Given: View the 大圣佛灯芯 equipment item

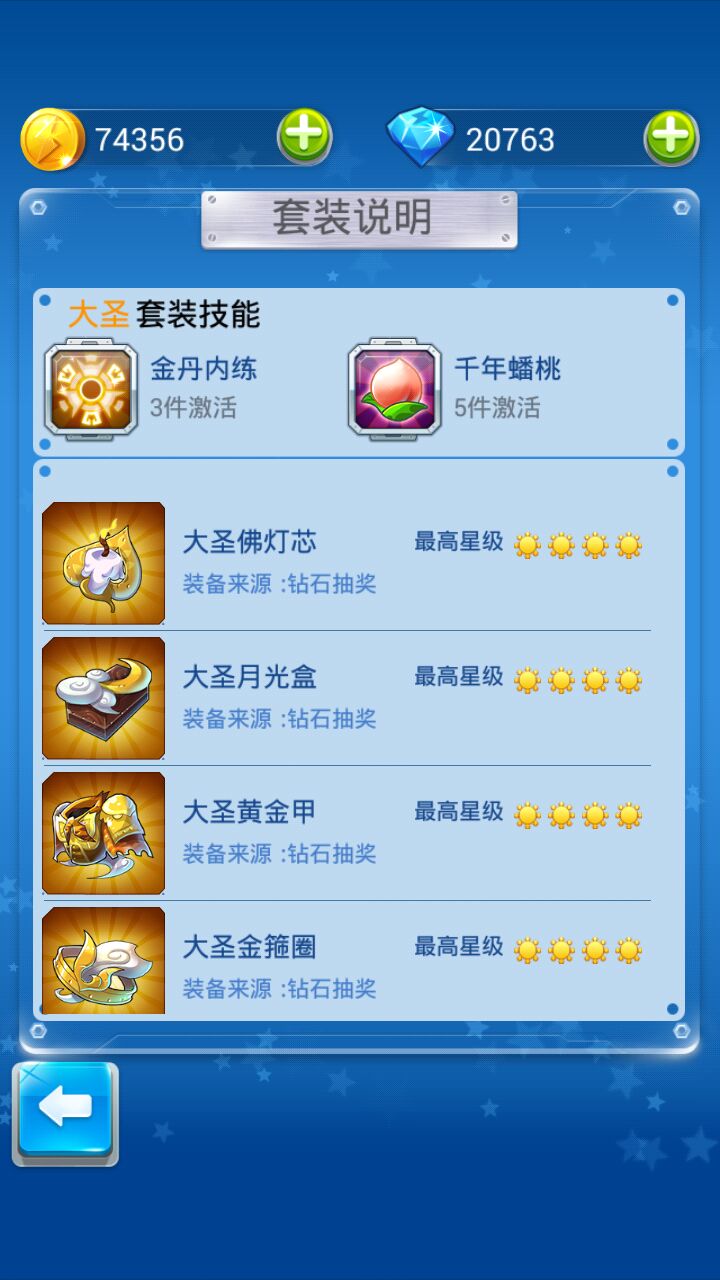Looking at the screenshot, I should pos(104,563).
